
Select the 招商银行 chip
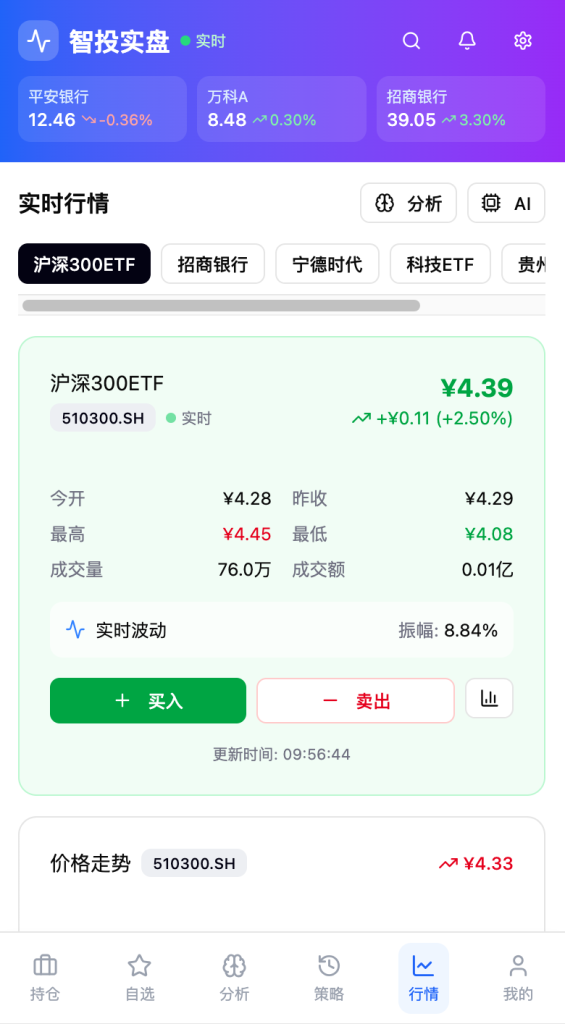pyautogui.click(x=213, y=264)
